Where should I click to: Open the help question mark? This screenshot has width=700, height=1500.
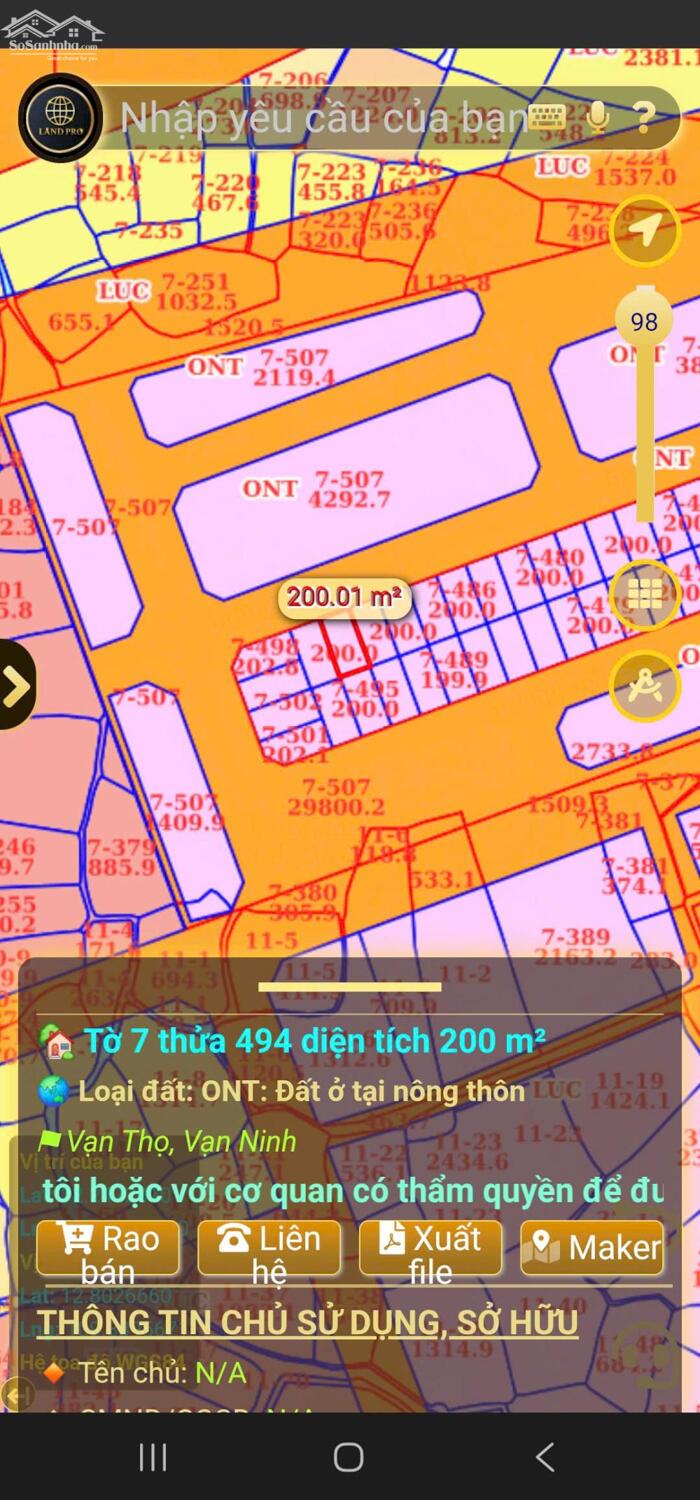(645, 118)
